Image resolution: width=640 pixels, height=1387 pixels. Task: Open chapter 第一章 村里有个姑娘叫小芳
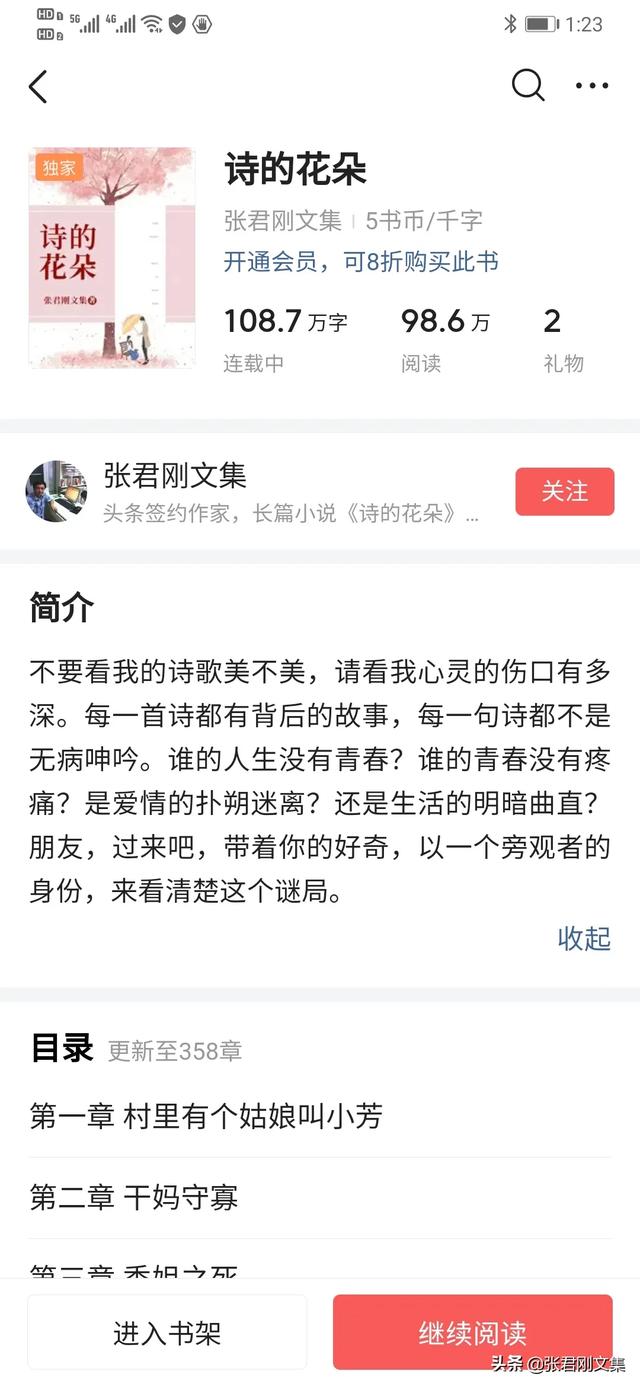coord(206,1116)
